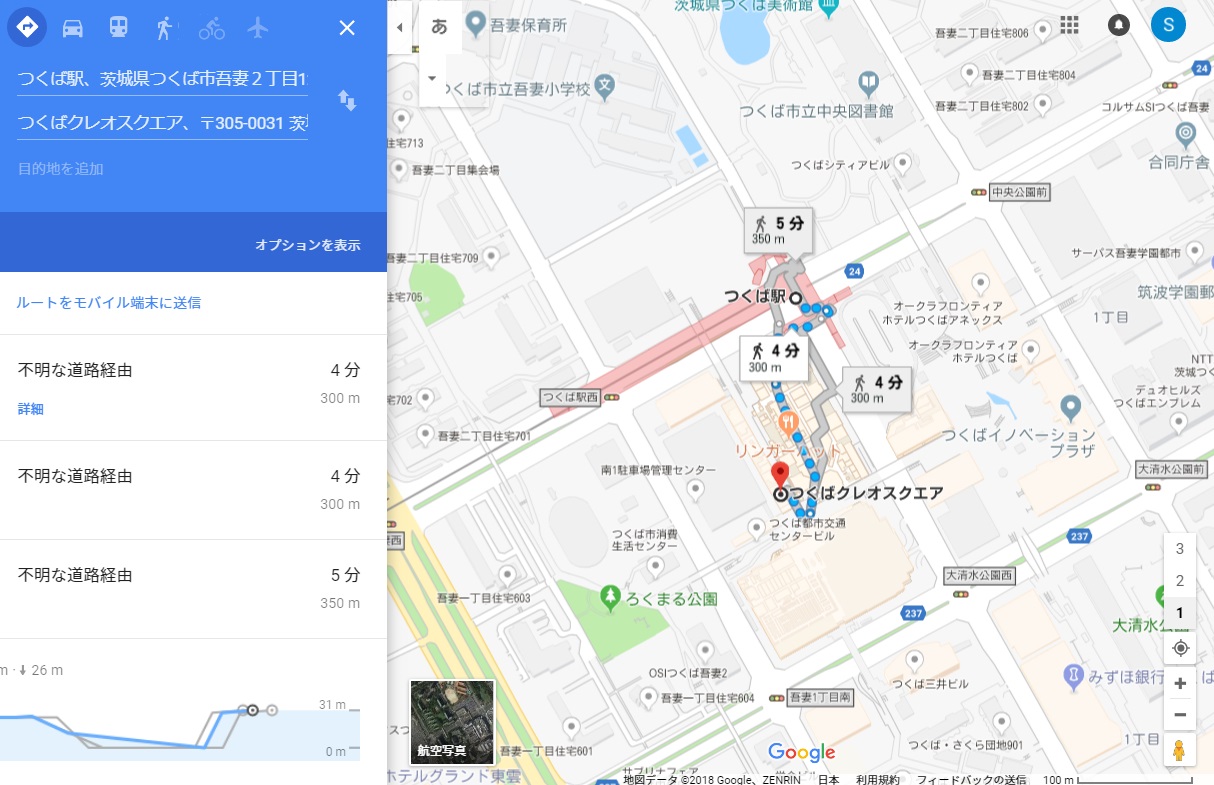Send route to mobile device
1214x785 pixels.
pyautogui.click(x=109, y=302)
